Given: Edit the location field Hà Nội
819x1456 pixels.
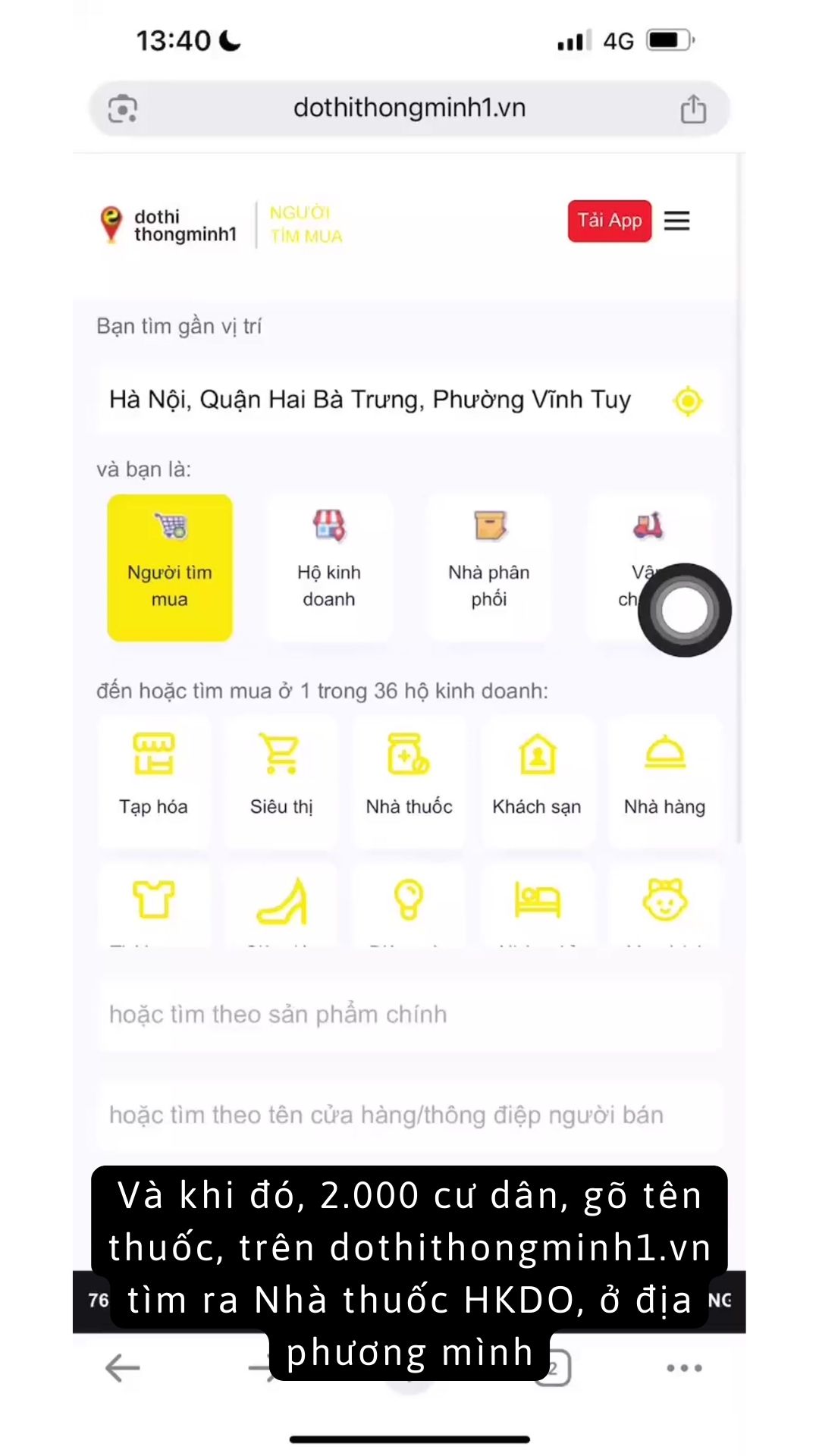Looking at the screenshot, I should pyautogui.click(x=370, y=400).
